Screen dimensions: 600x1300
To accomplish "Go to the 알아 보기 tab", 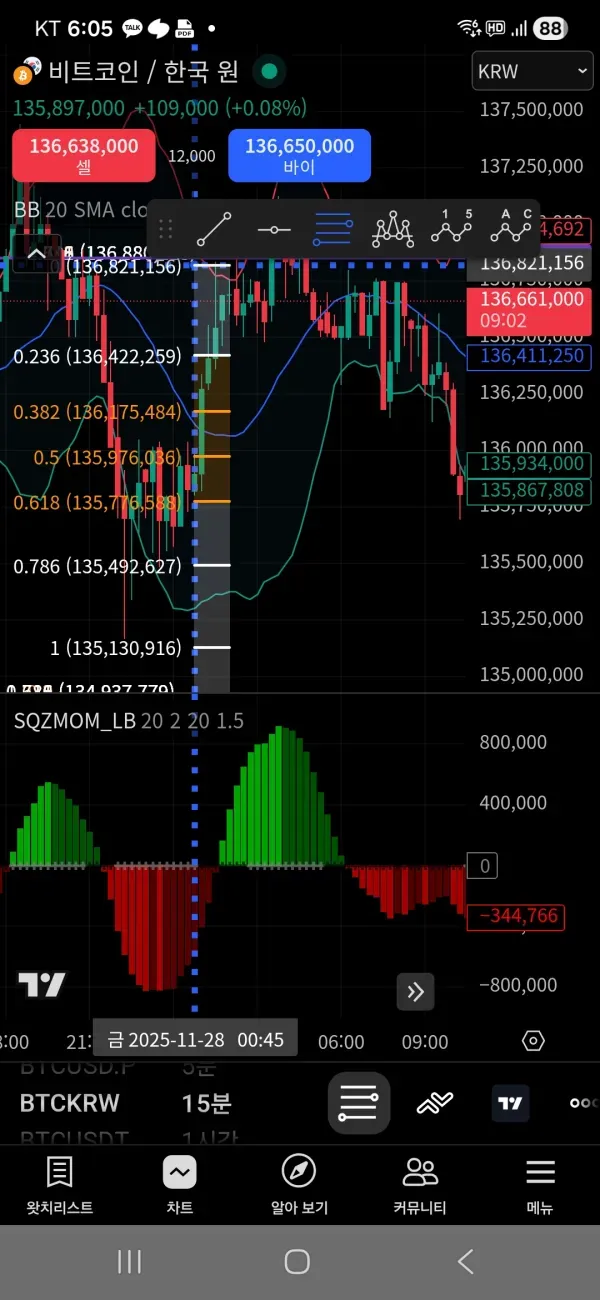I will [x=298, y=1184].
